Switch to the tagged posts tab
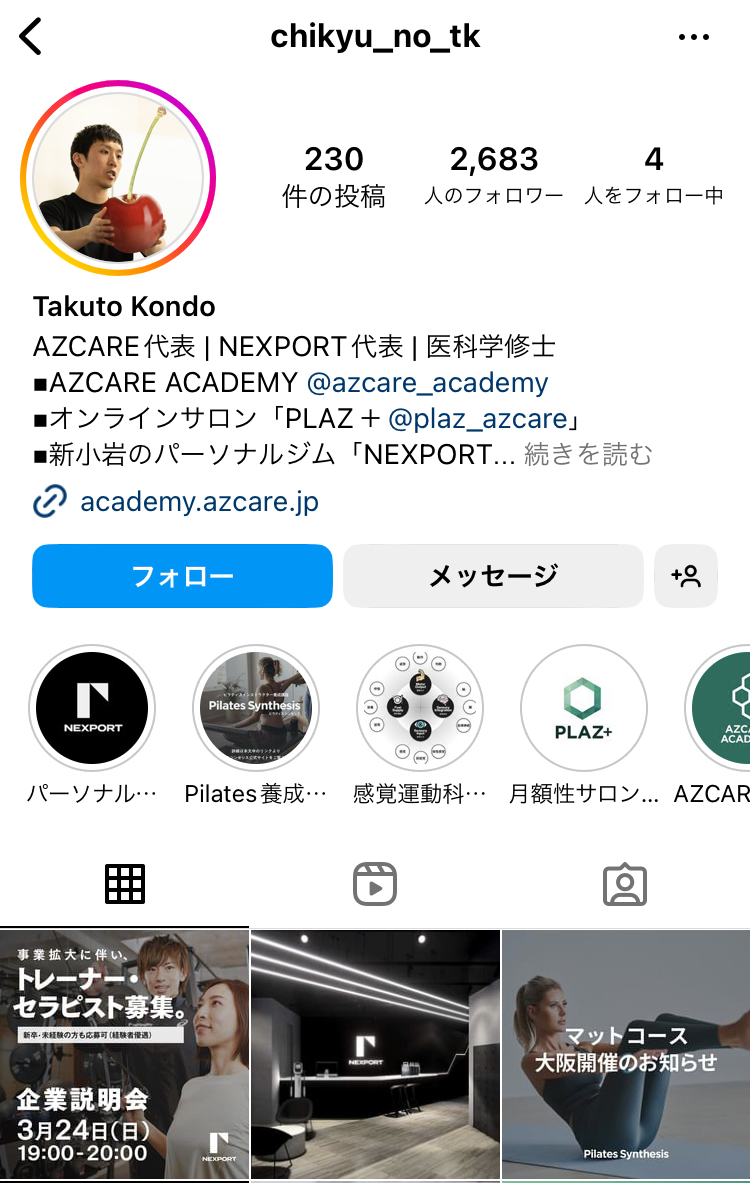This screenshot has width=750, height=1183. (625, 884)
